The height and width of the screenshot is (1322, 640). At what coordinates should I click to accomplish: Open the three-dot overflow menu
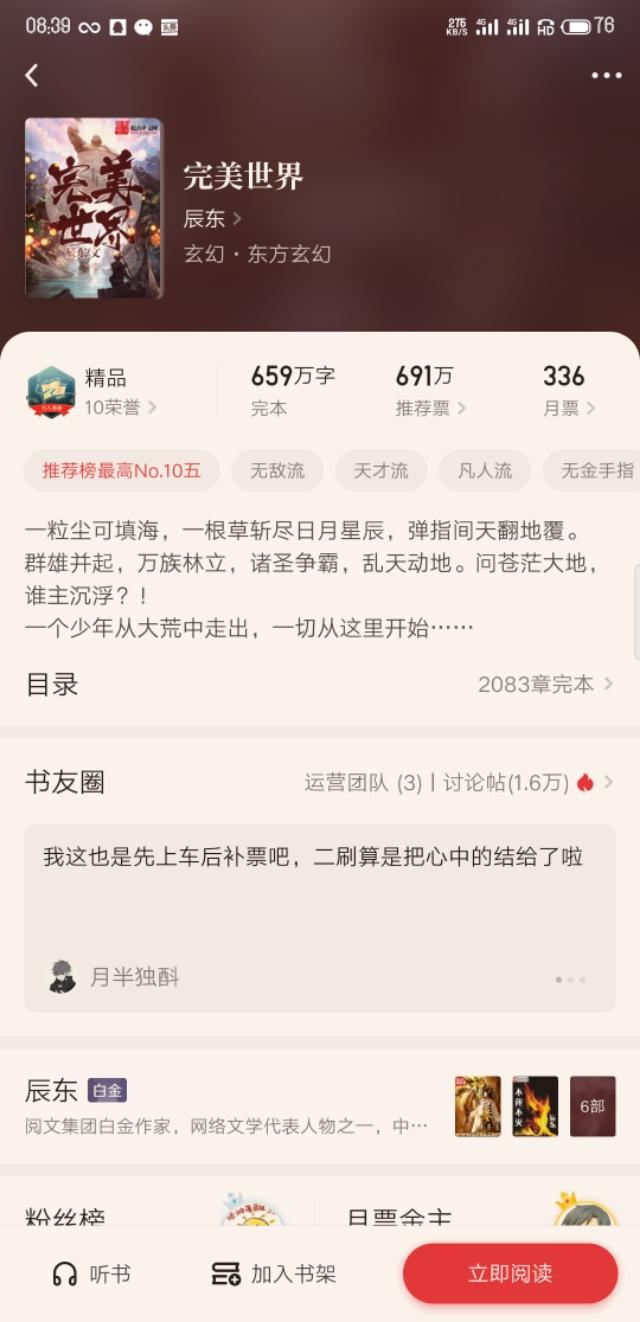pyautogui.click(x=606, y=76)
